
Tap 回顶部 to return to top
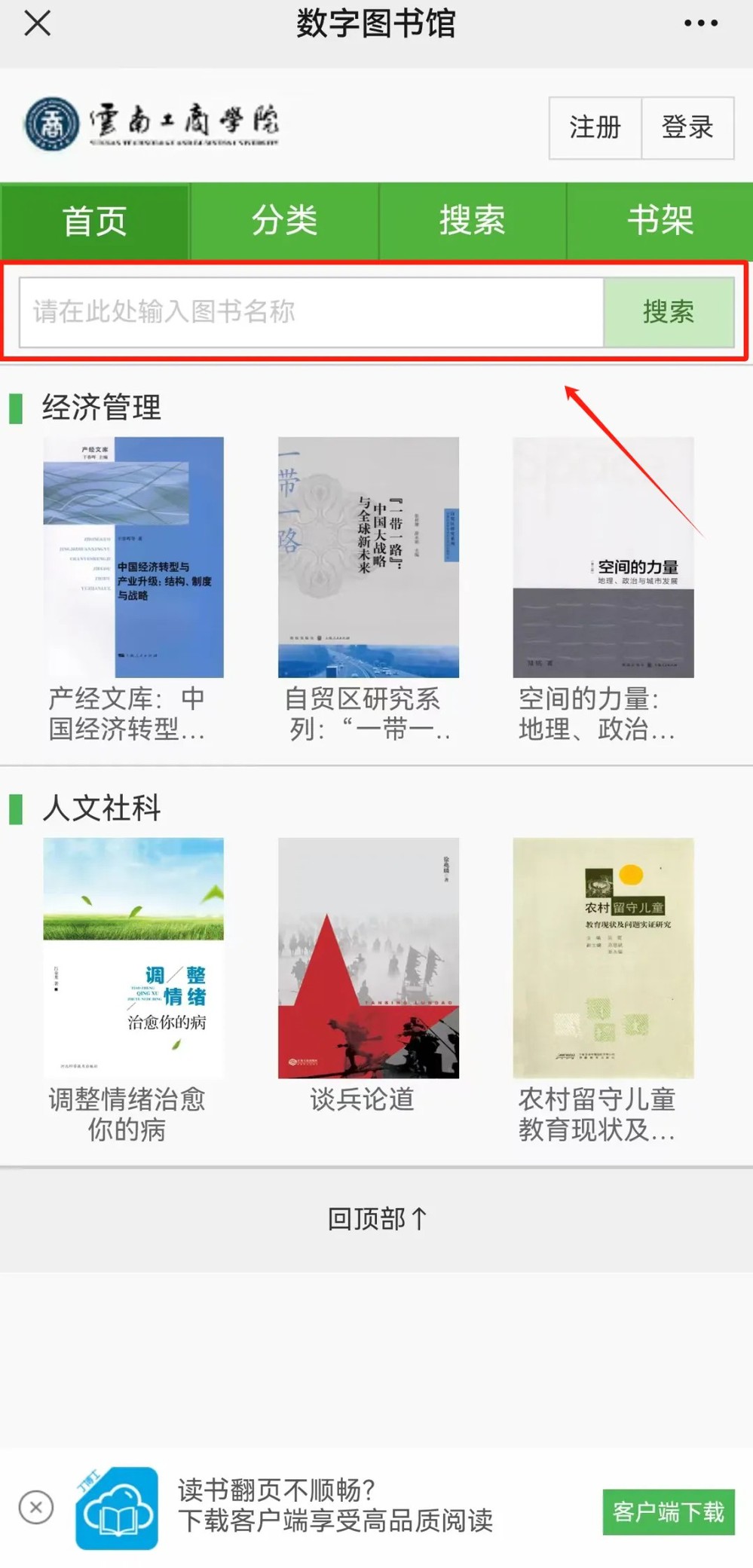click(x=377, y=1218)
